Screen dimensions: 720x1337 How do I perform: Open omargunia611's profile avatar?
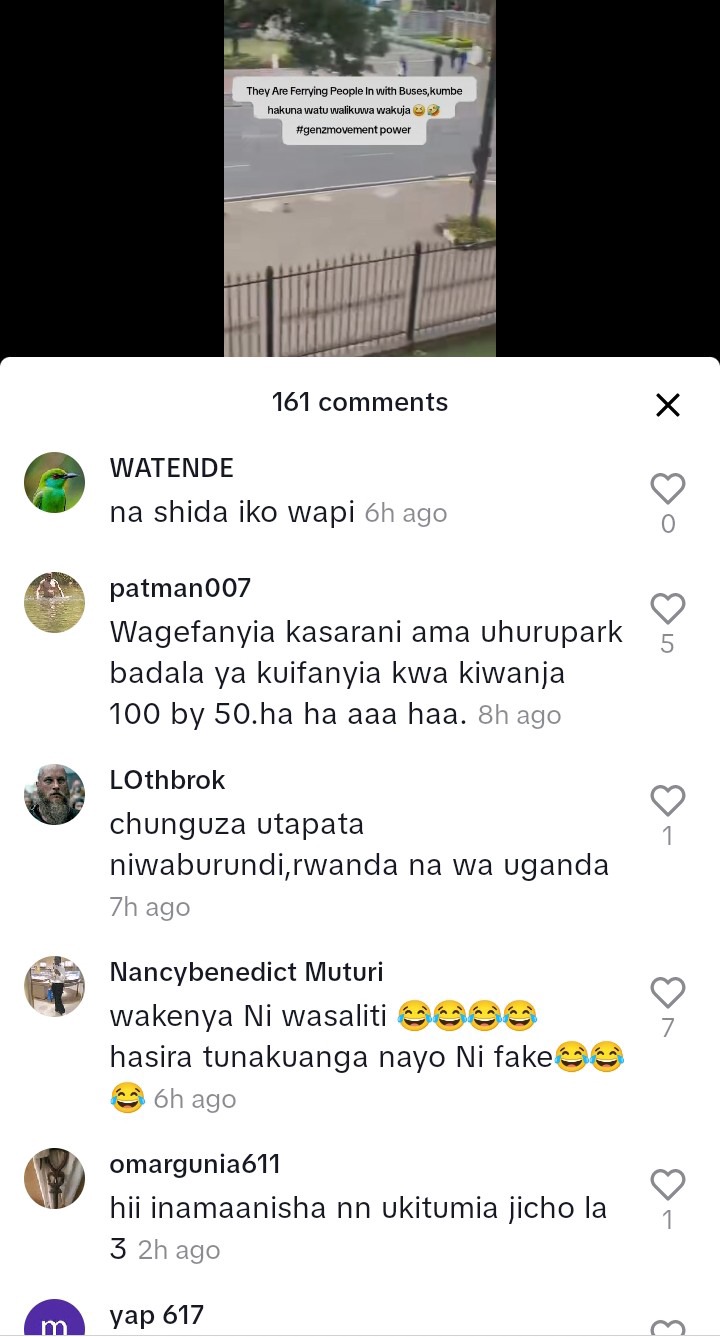(x=54, y=1178)
